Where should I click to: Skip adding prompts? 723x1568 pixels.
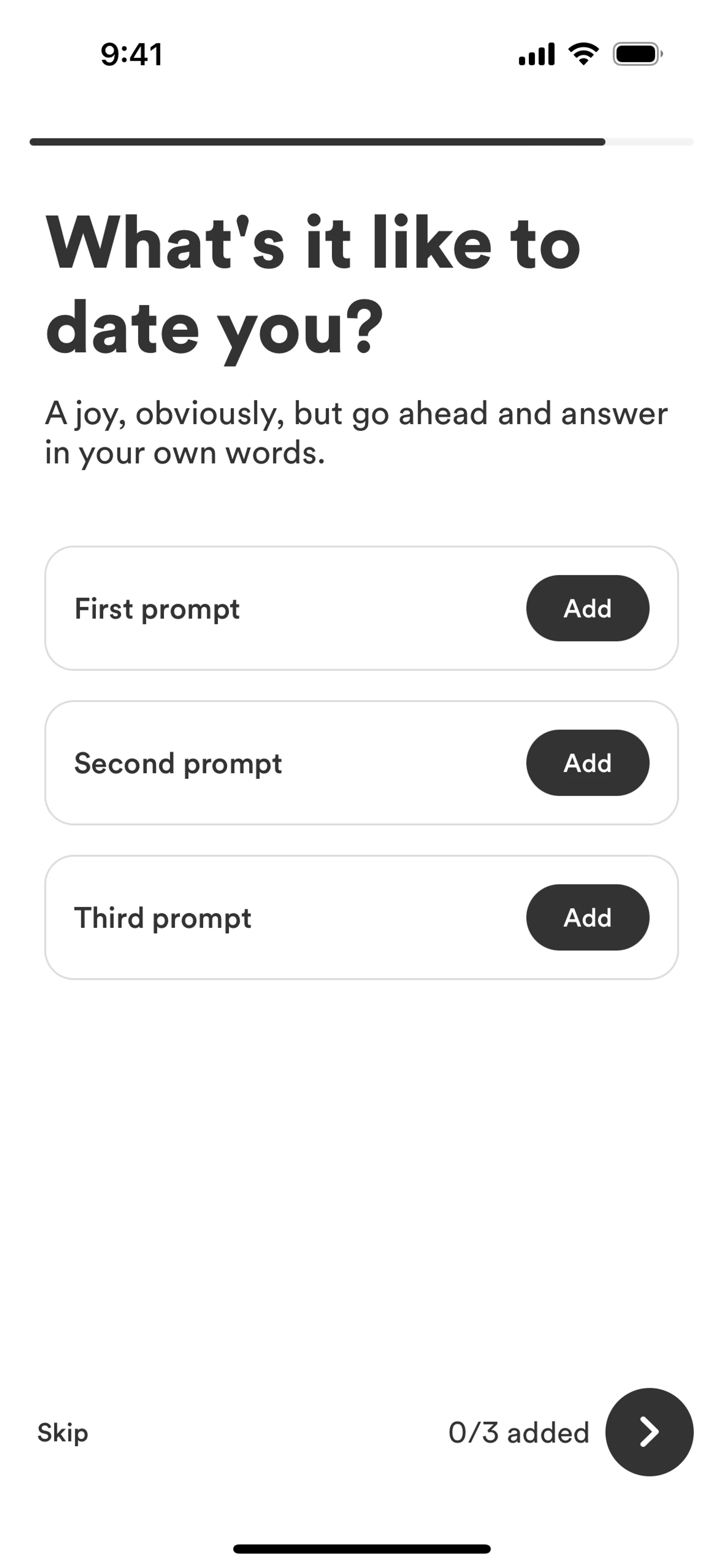[63, 1432]
